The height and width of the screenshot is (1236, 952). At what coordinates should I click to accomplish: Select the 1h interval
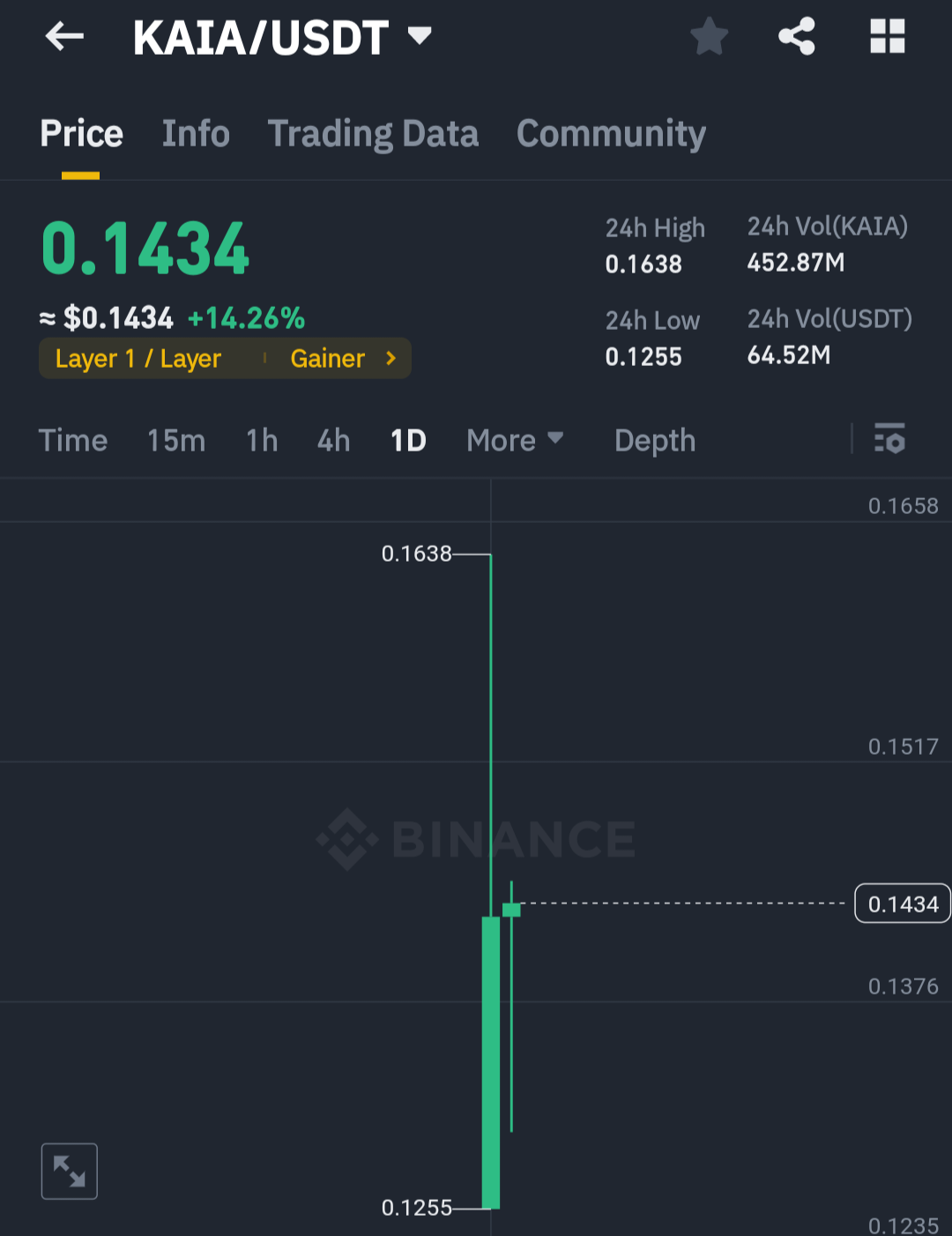coord(262,440)
